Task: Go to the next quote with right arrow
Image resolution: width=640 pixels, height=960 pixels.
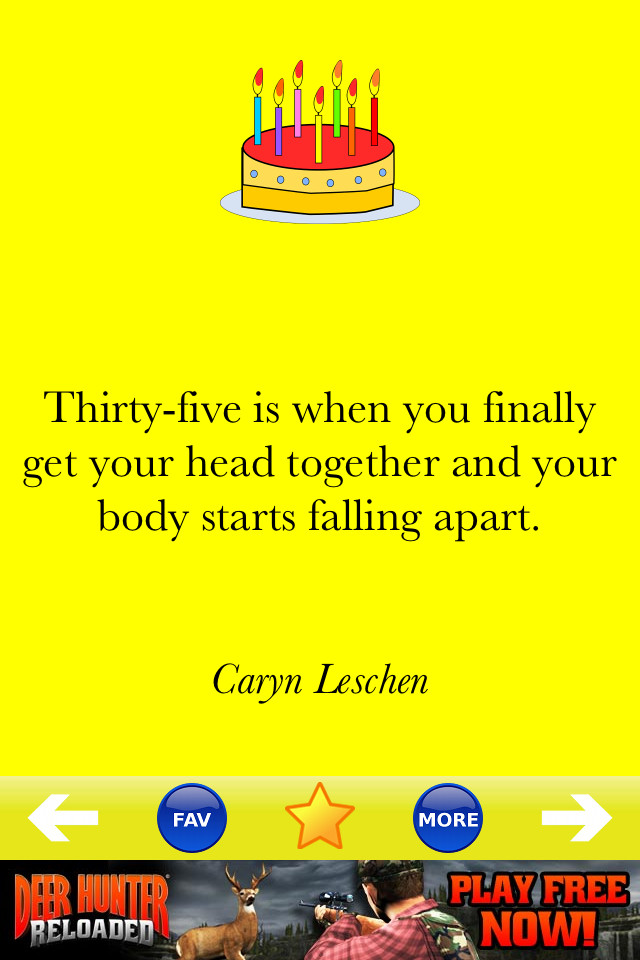Action: click(x=576, y=817)
